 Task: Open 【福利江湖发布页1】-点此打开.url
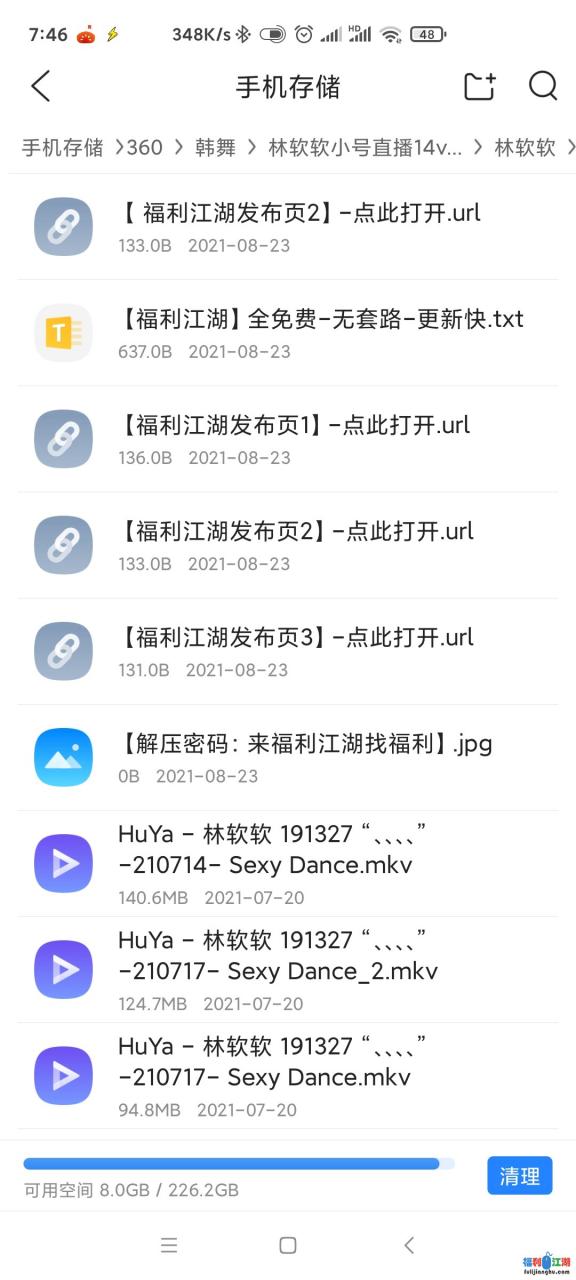(288, 439)
